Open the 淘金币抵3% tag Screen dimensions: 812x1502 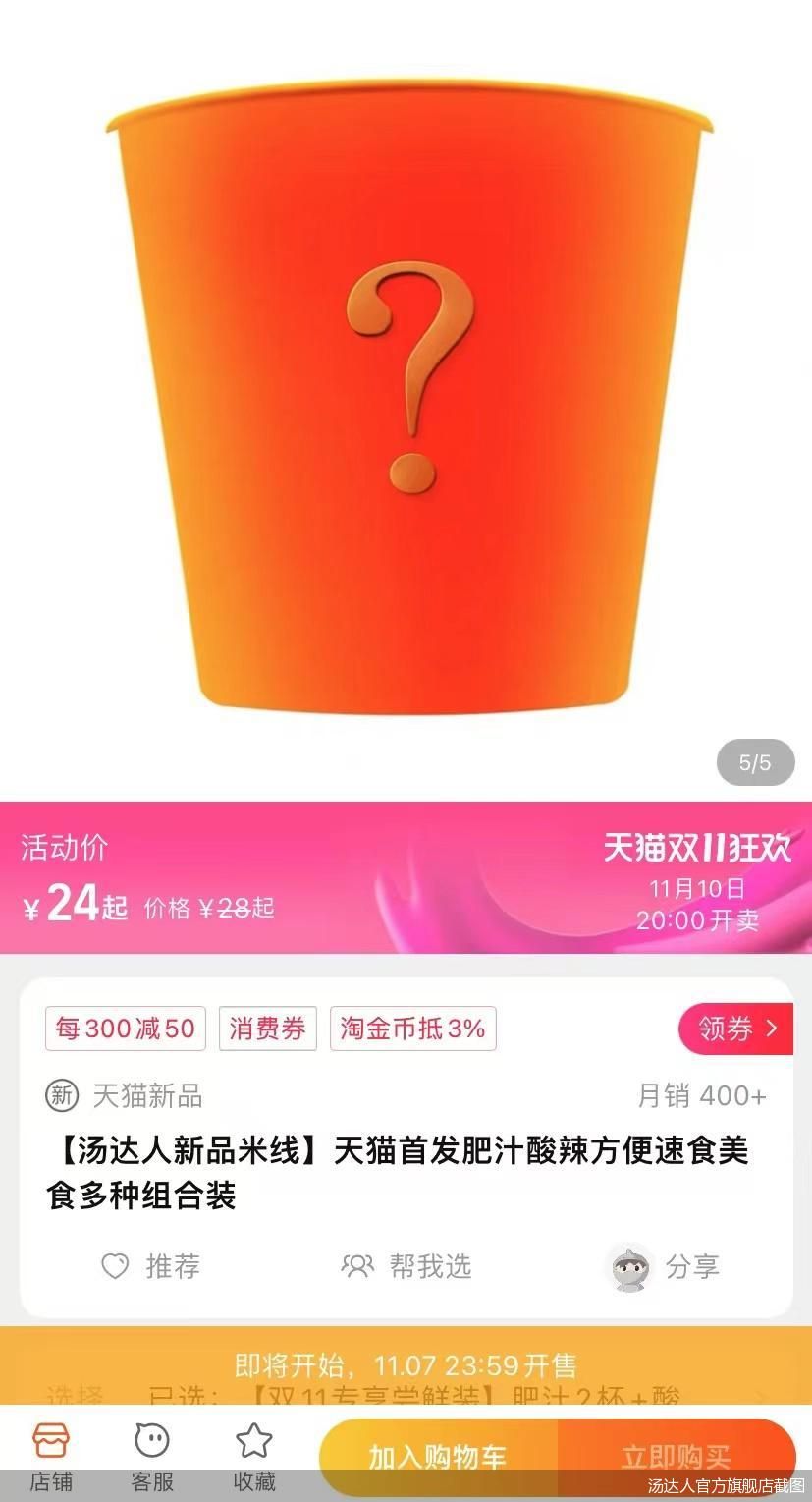coord(412,1029)
